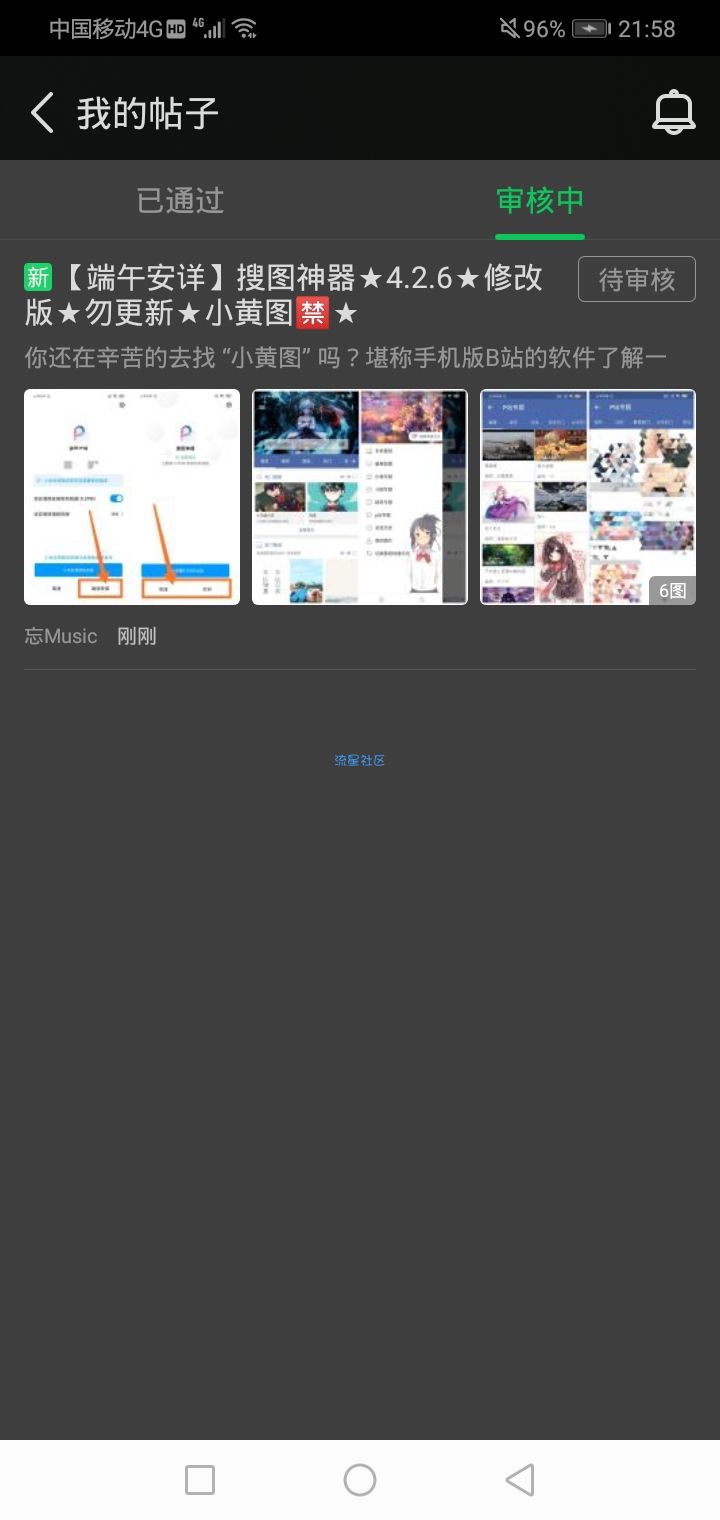Screen dimensions: 720x1520
Task: Open the 搜图神器 post title
Action: click(x=285, y=295)
